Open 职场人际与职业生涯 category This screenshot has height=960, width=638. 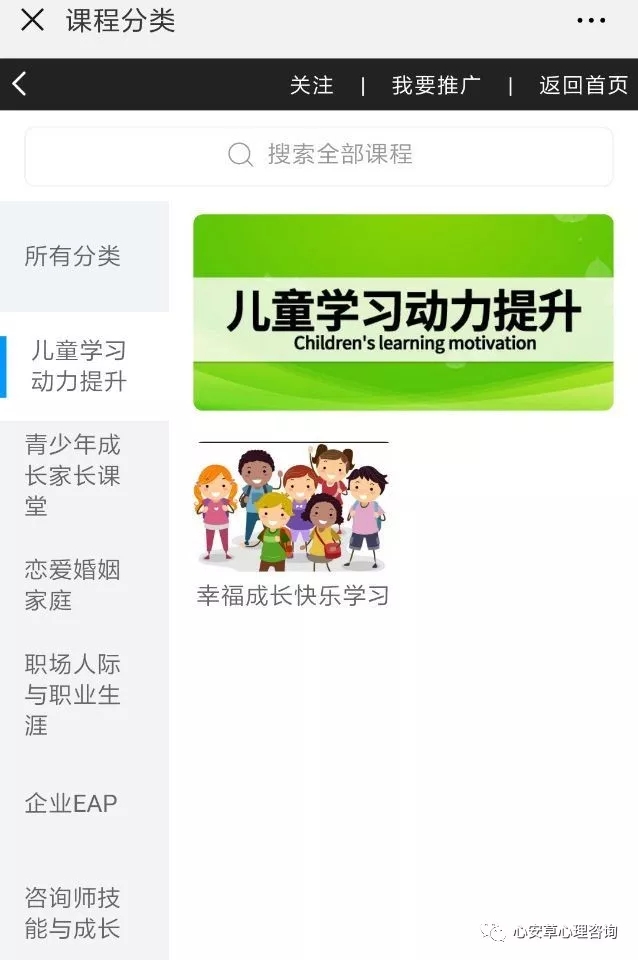pos(73,694)
